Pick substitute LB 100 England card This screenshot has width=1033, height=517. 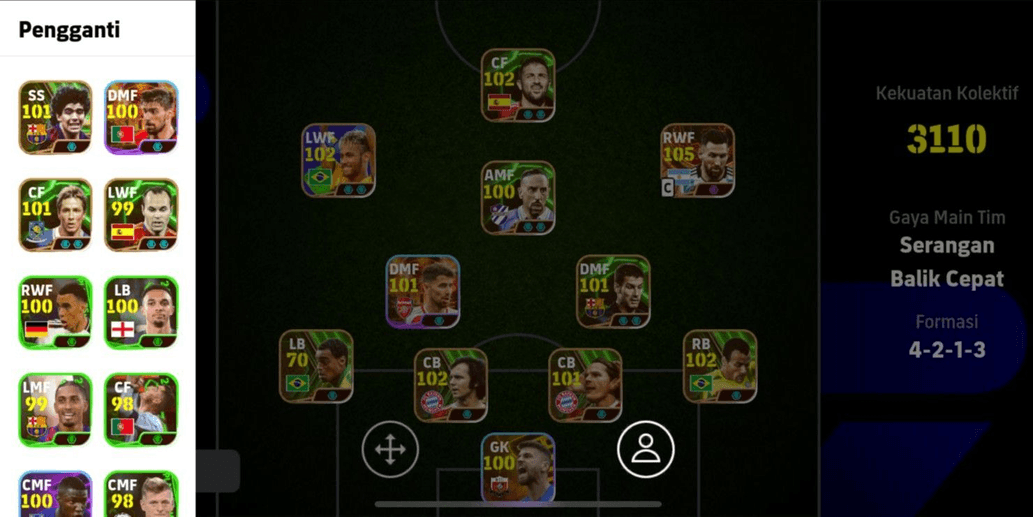pyautogui.click(x=141, y=312)
